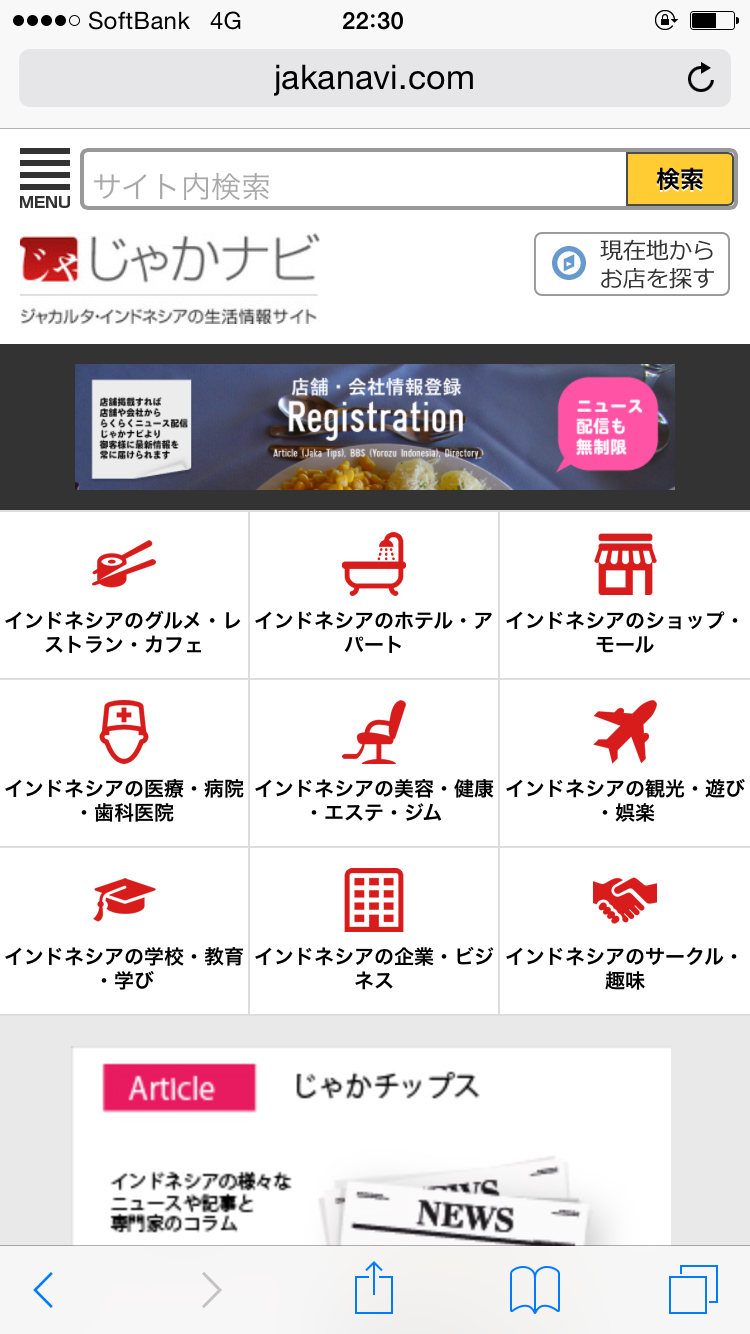Open グルメ・レストラン・カフェ category
The height and width of the screenshot is (1334, 750).
[124, 595]
